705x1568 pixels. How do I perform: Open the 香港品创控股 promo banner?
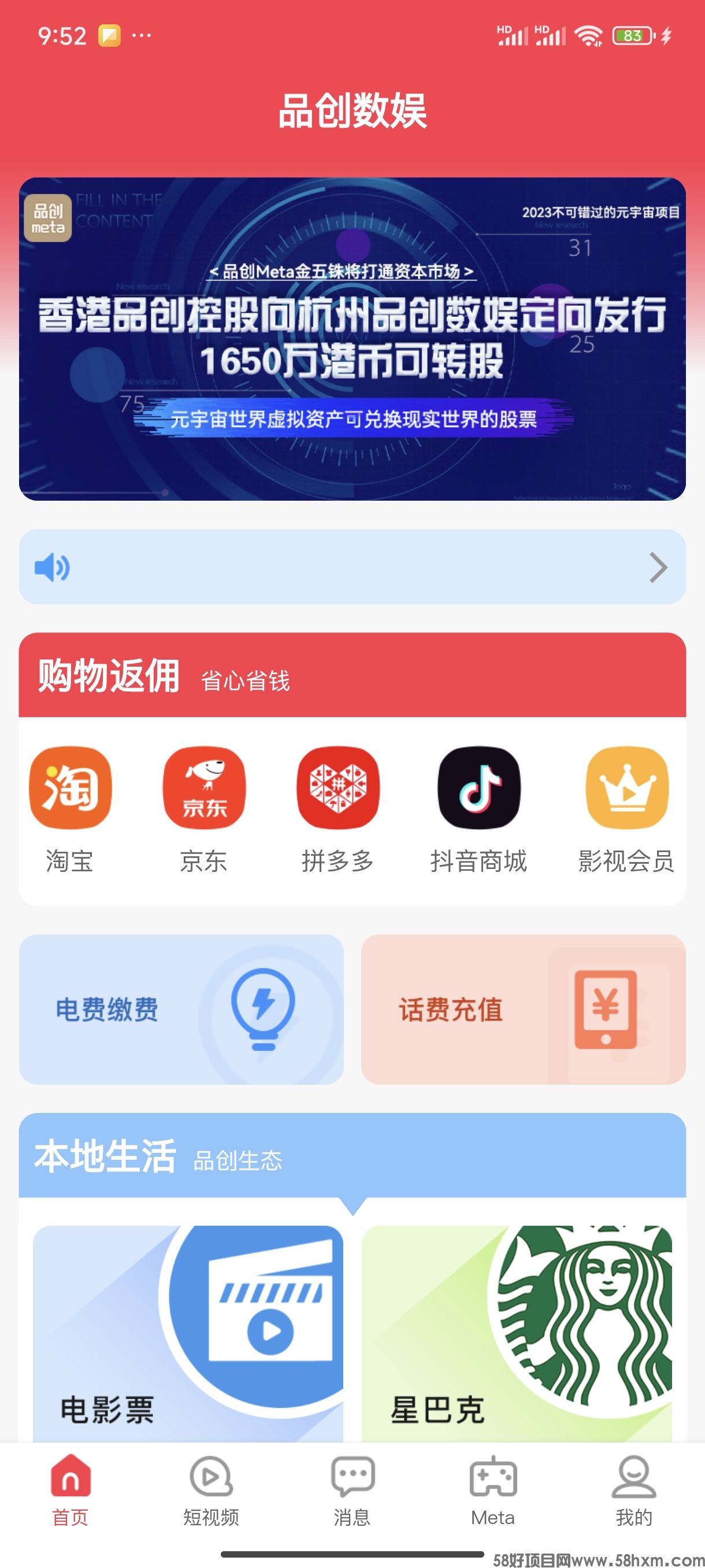click(x=352, y=338)
